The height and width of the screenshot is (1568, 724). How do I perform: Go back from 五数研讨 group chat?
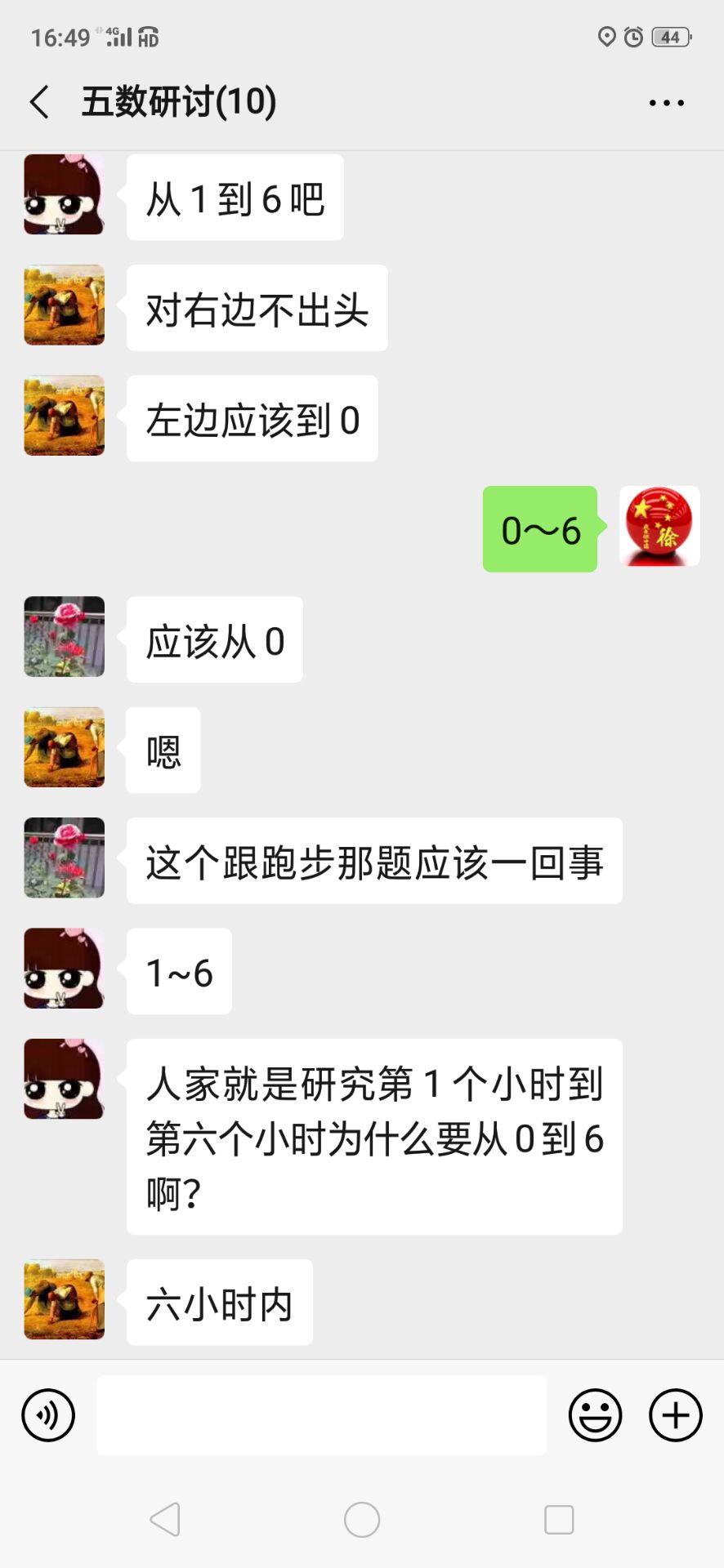(x=39, y=103)
